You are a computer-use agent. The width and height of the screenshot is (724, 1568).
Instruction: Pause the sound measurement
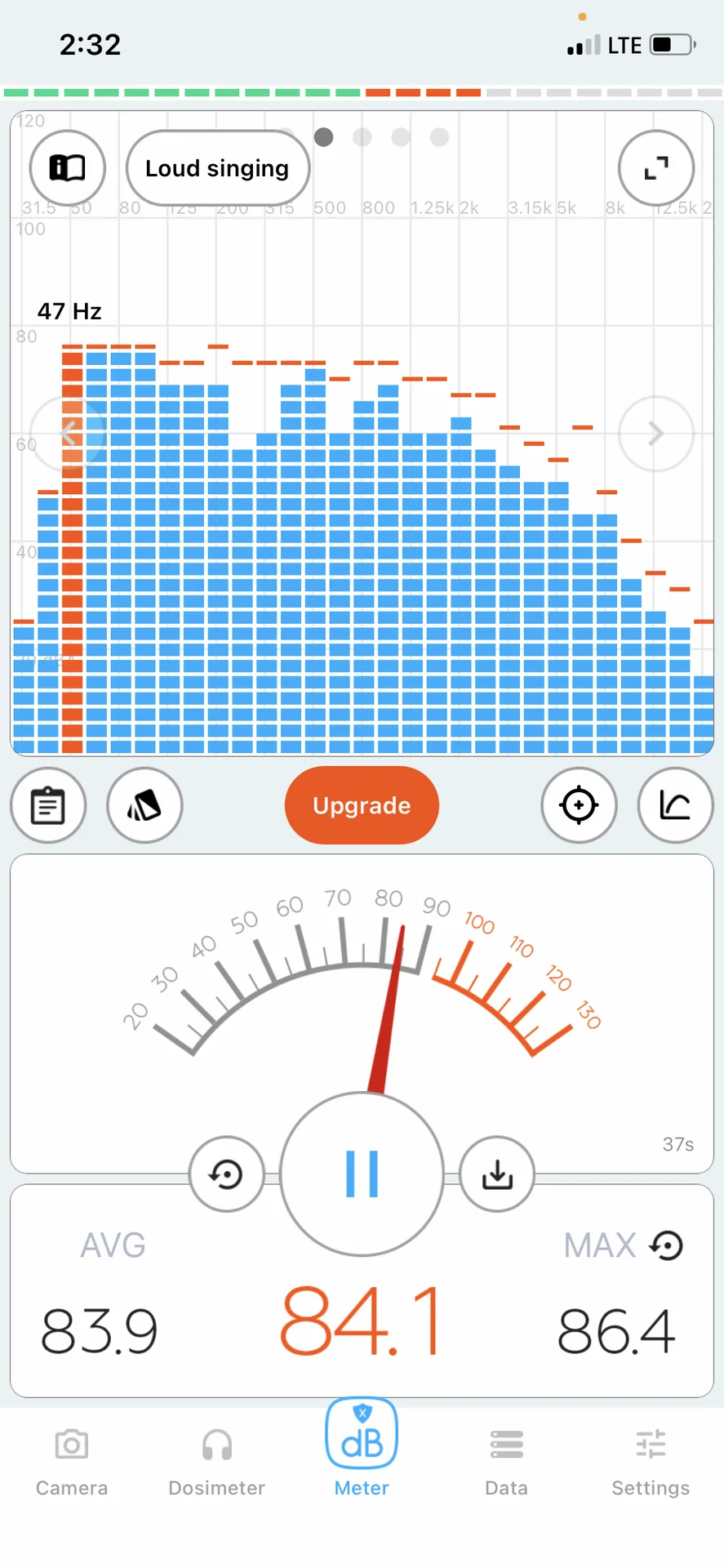coord(362,1174)
